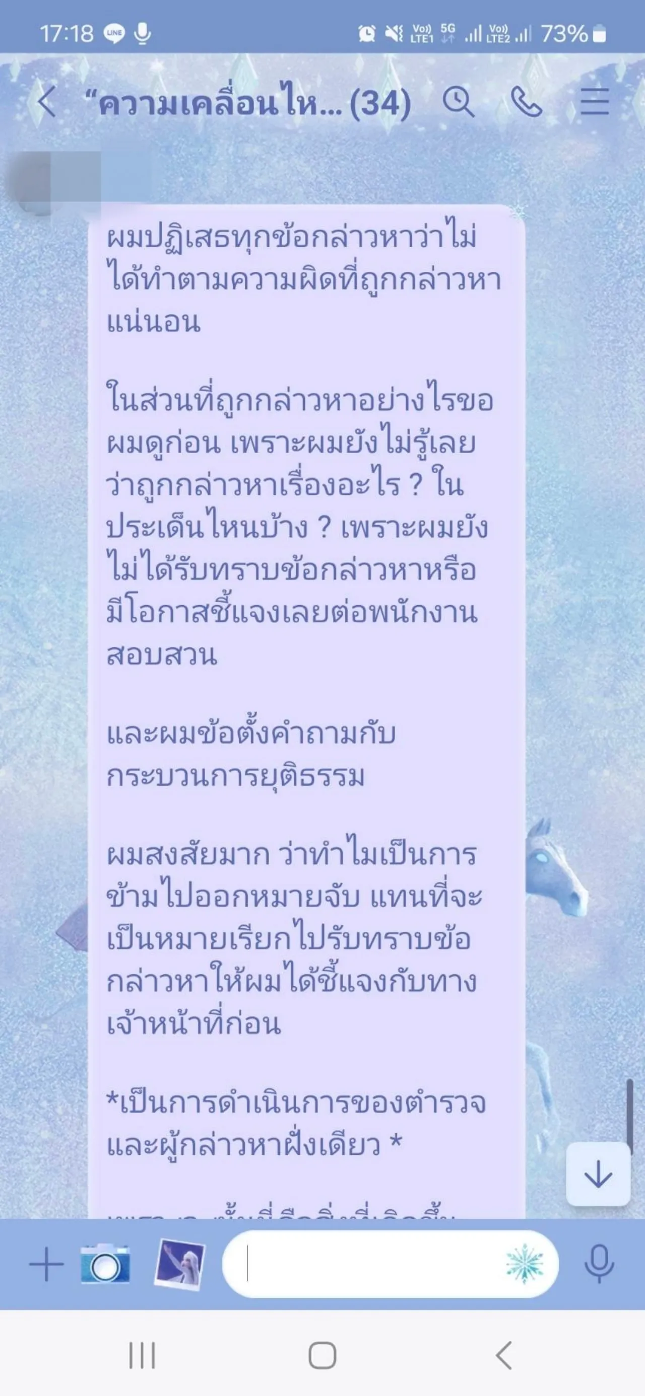Screen dimensions: 646x1396
Task: Jump to the latest message
Action: 598,1175
